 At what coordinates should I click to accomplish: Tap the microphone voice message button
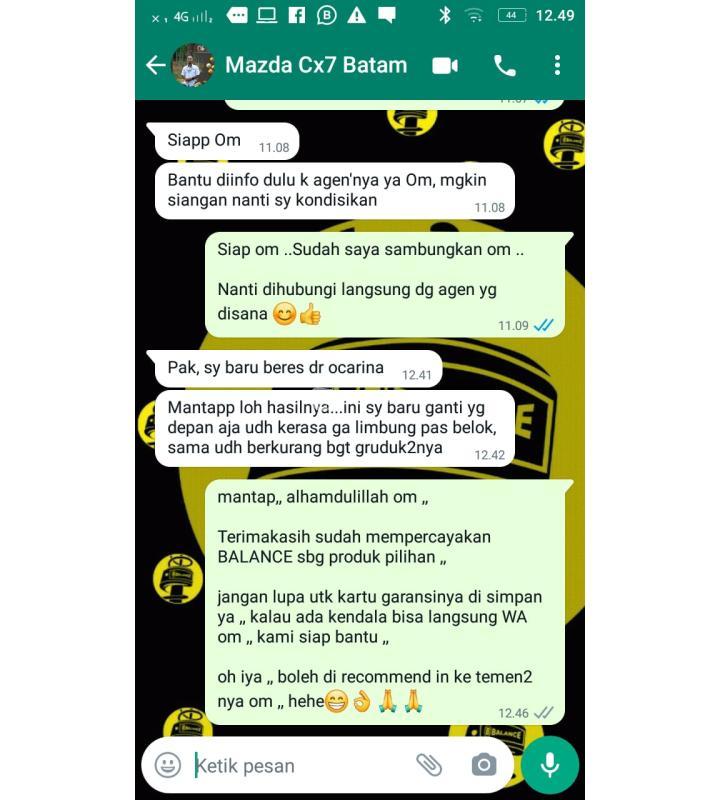549,765
